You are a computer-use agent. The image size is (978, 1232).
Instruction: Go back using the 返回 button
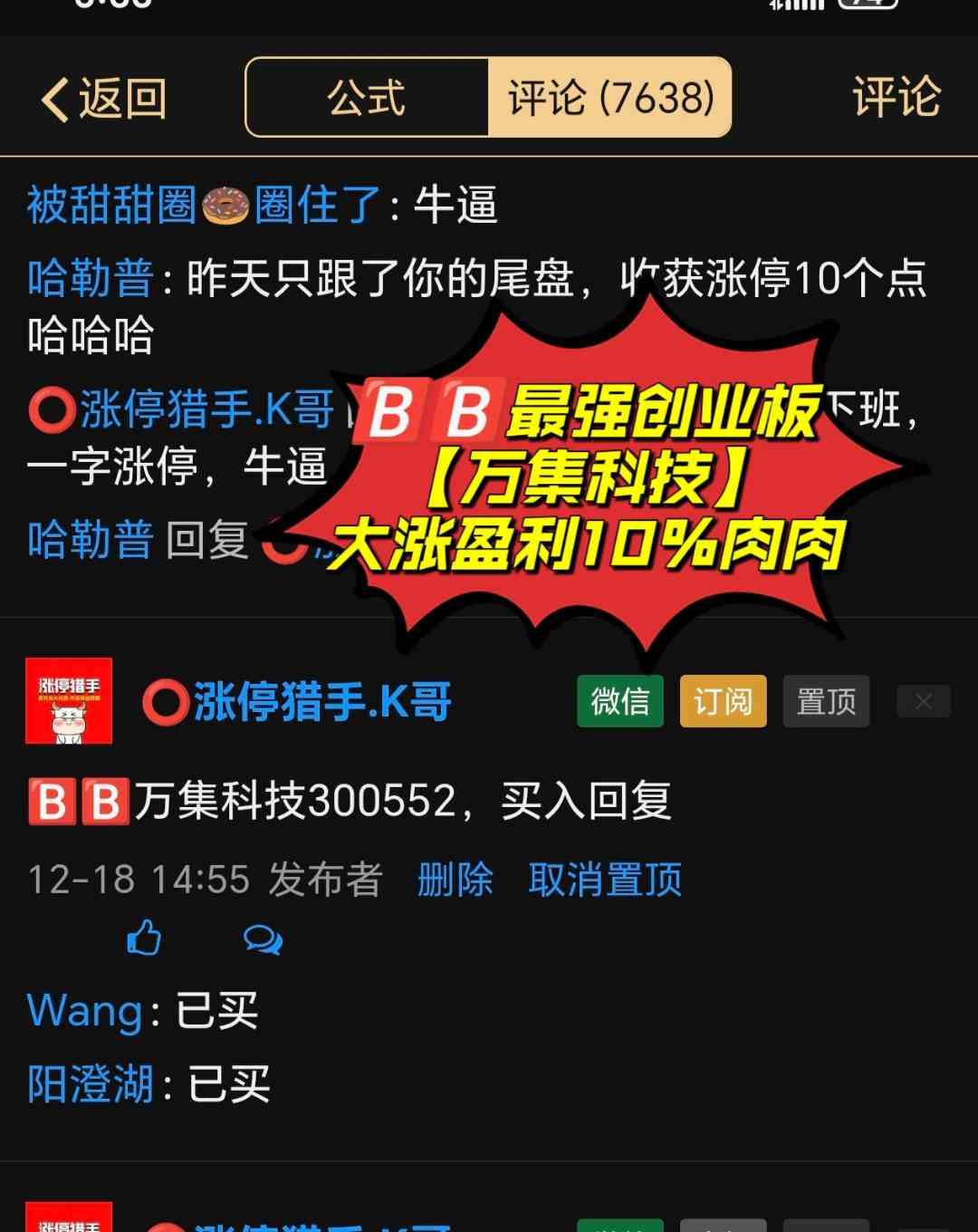pos(104,98)
